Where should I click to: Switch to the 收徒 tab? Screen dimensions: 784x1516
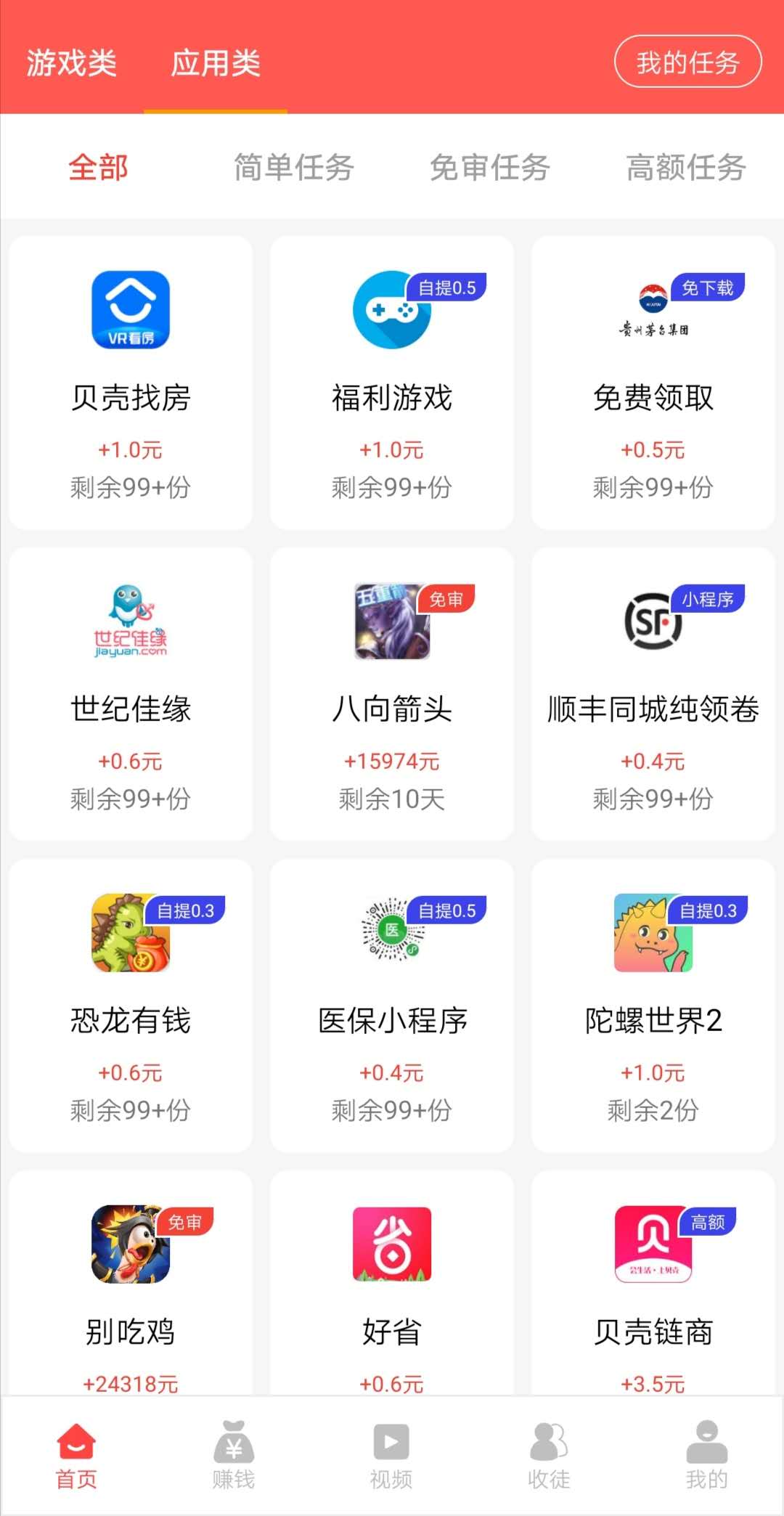click(x=549, y=1455)
